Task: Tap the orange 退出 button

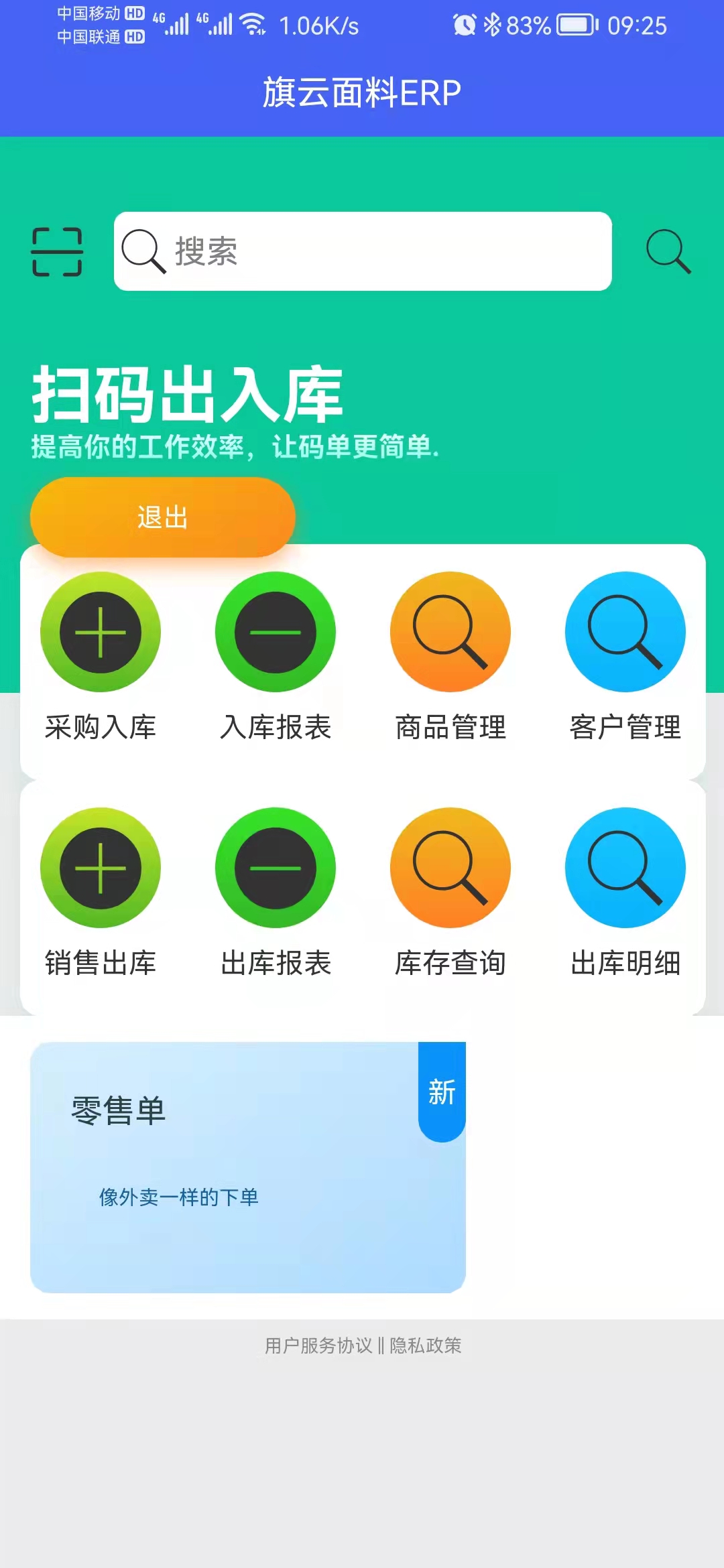Action: (163, 517)
